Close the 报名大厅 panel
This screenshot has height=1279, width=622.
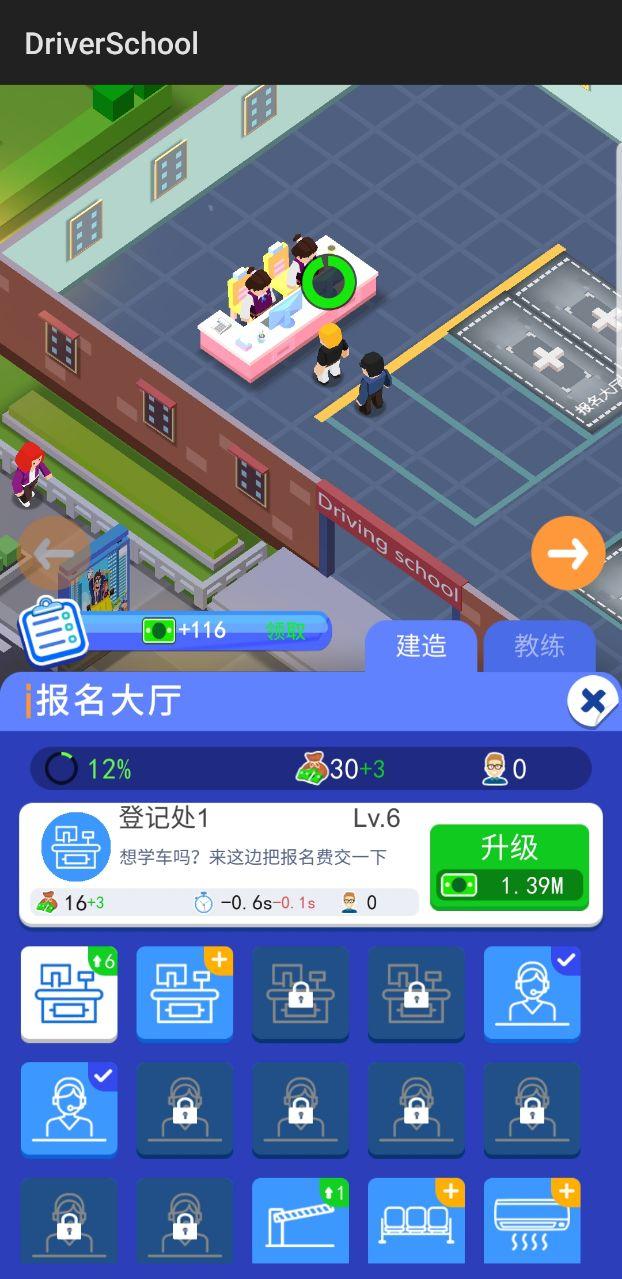[592, 701]
